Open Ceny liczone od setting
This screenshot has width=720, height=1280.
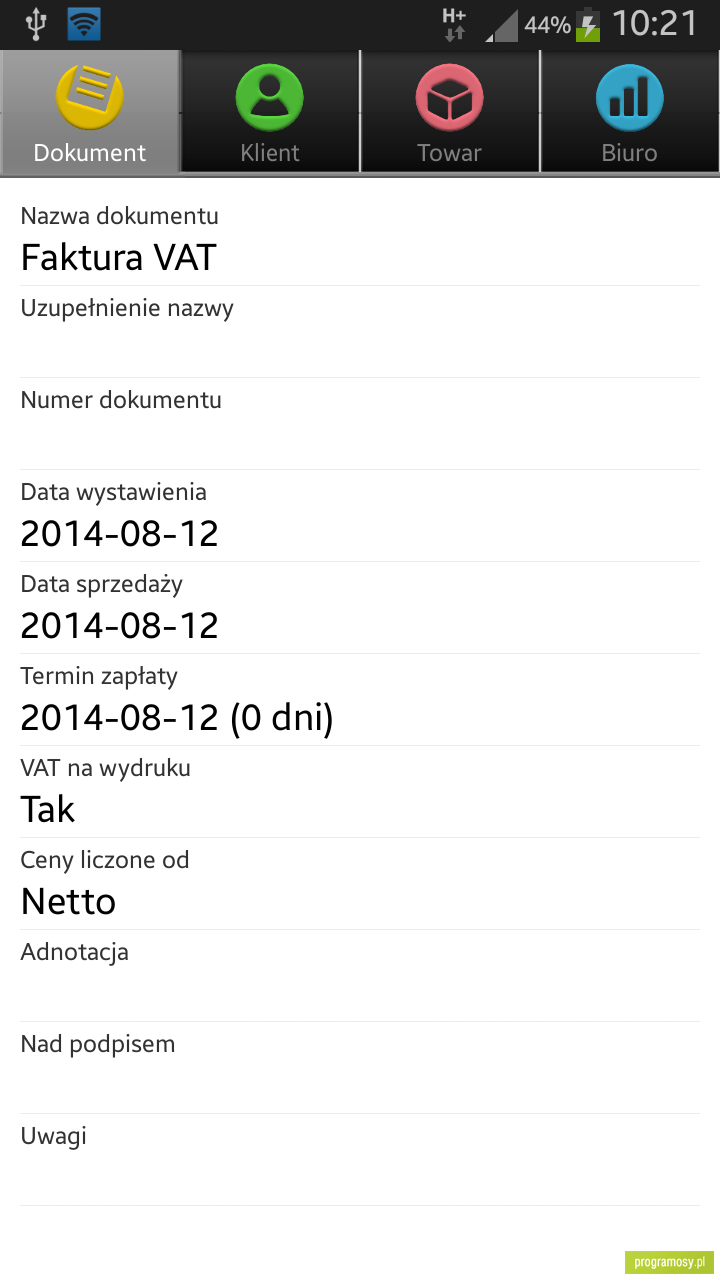tap(360, 884)
